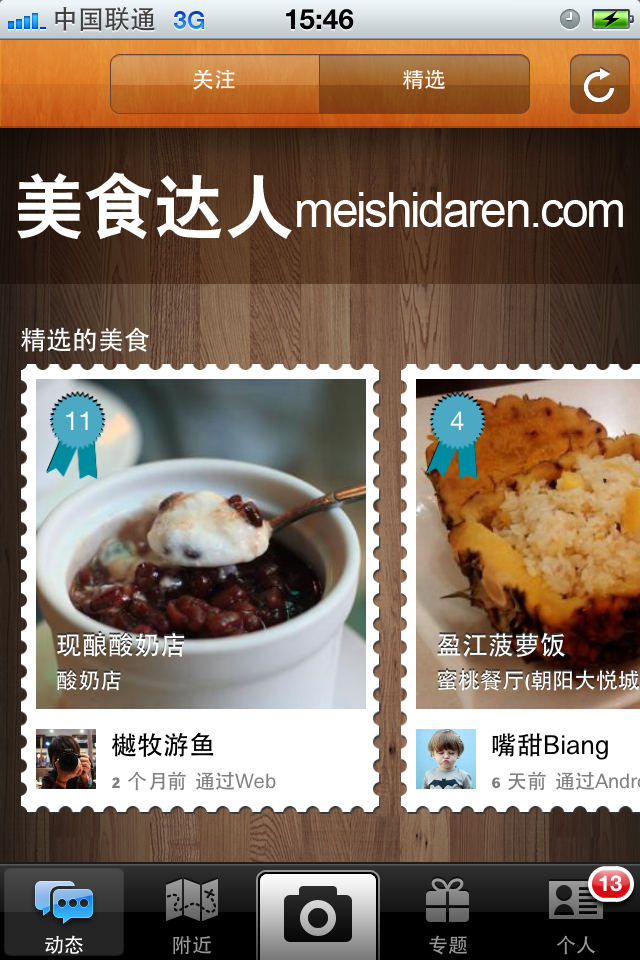Open the 动态 tab
640x960 pixels.
click(64, 913)
